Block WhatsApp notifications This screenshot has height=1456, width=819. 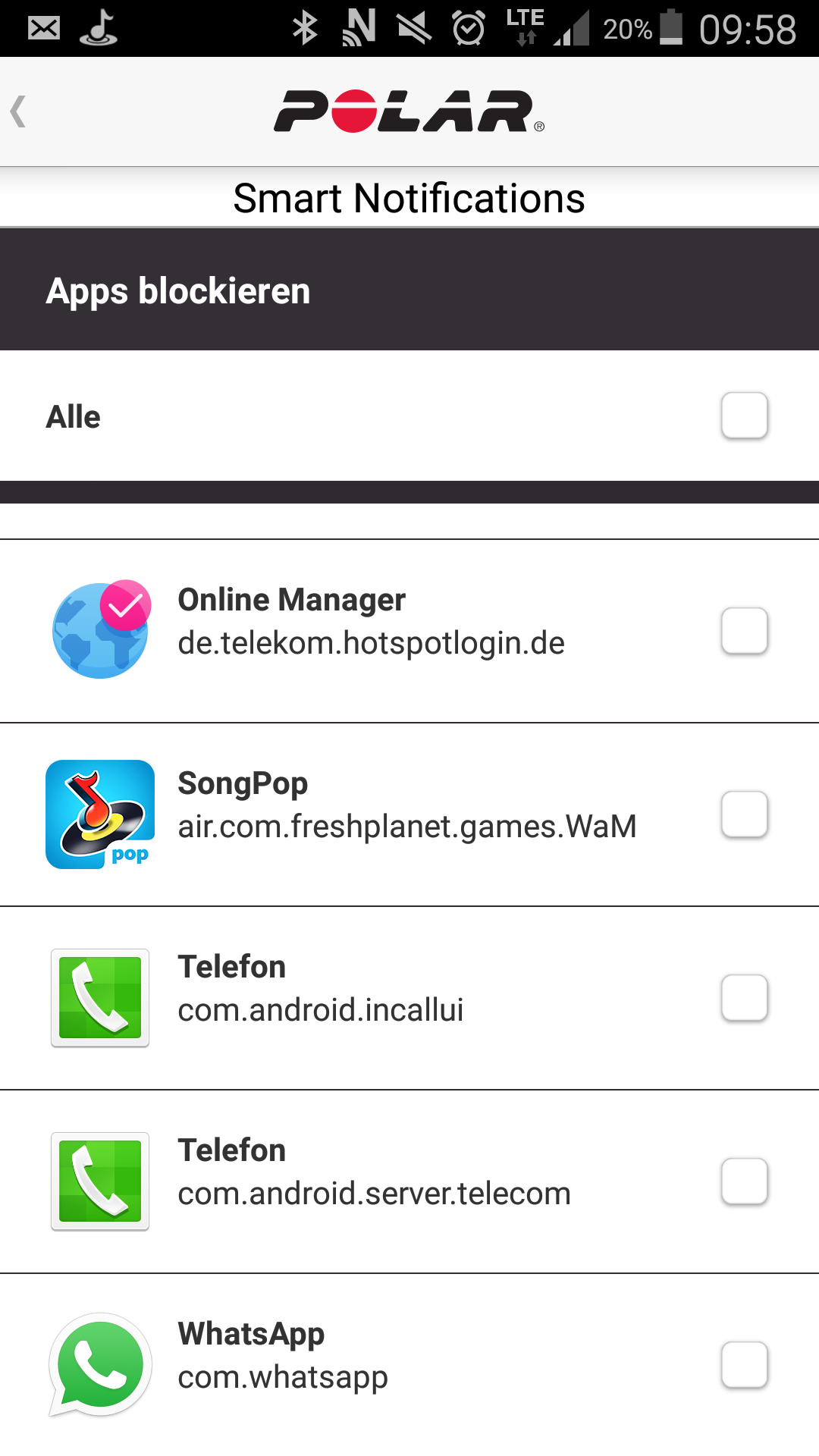coord(744,1365)
